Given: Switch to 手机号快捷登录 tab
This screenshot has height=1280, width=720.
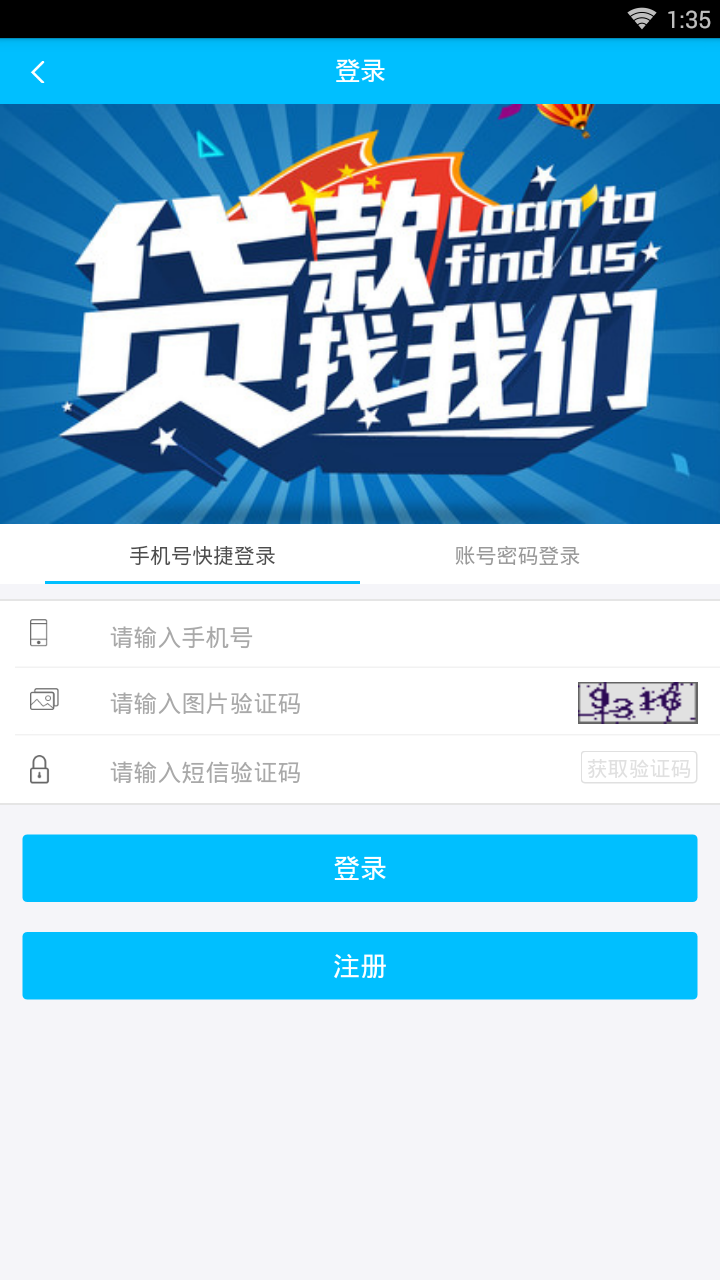Looking at the screenshot, I should tap(202, 556).
